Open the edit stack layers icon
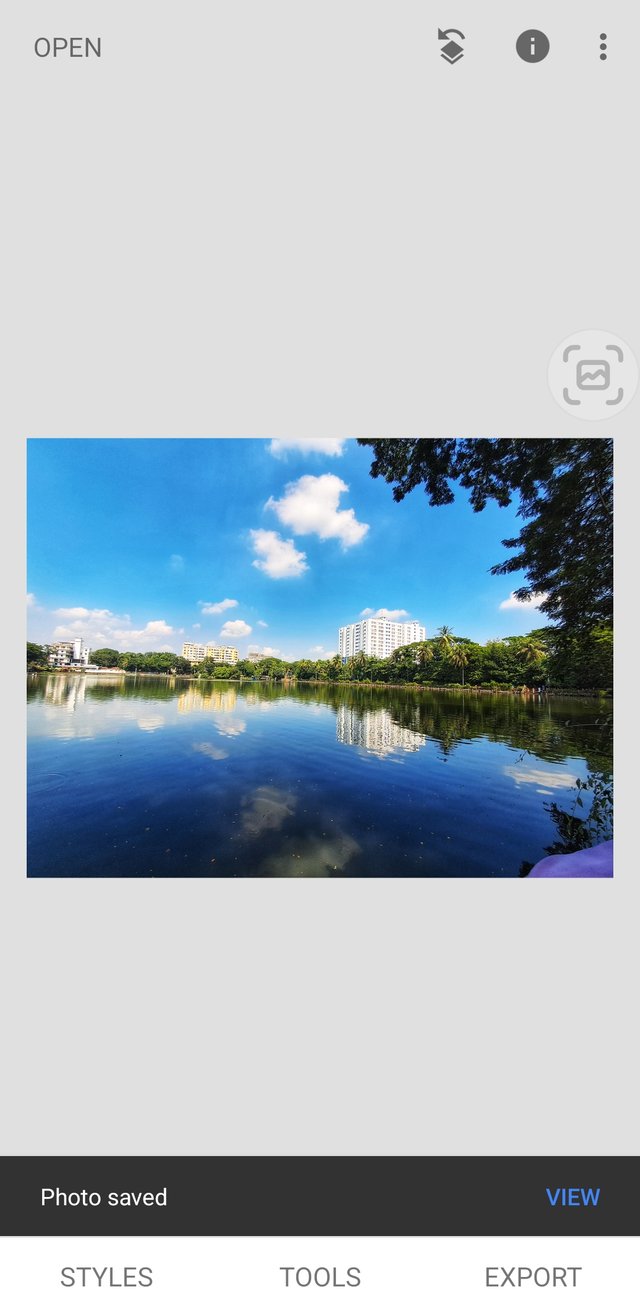 click(x=452, y=47)
